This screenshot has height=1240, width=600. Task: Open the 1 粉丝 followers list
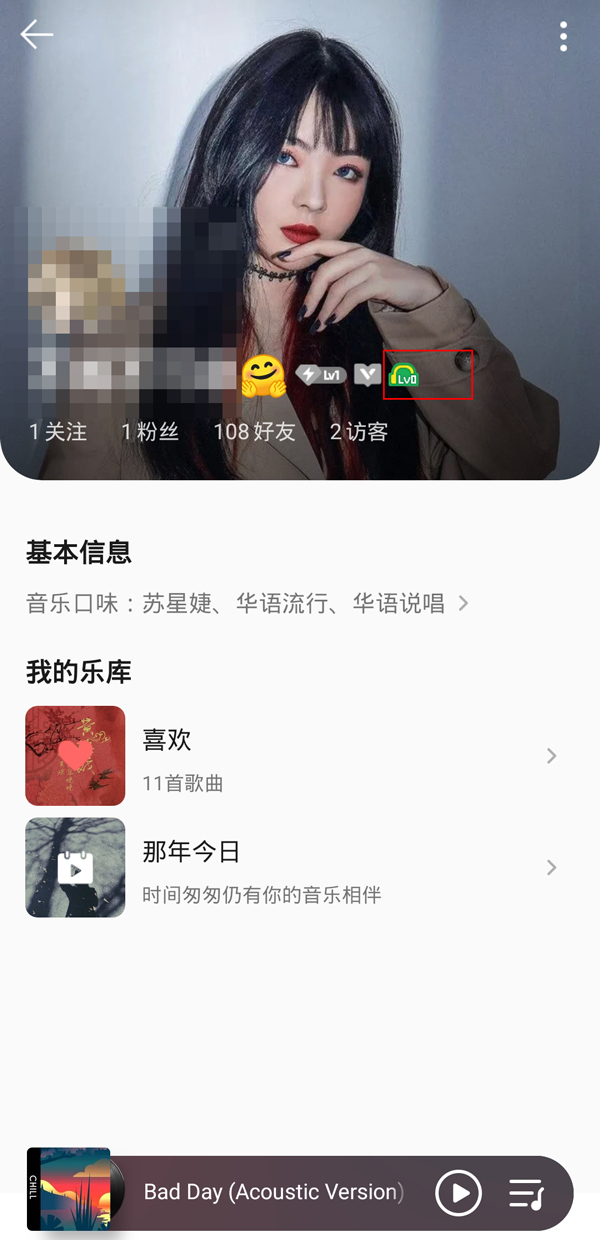click(x=150, y=432)
